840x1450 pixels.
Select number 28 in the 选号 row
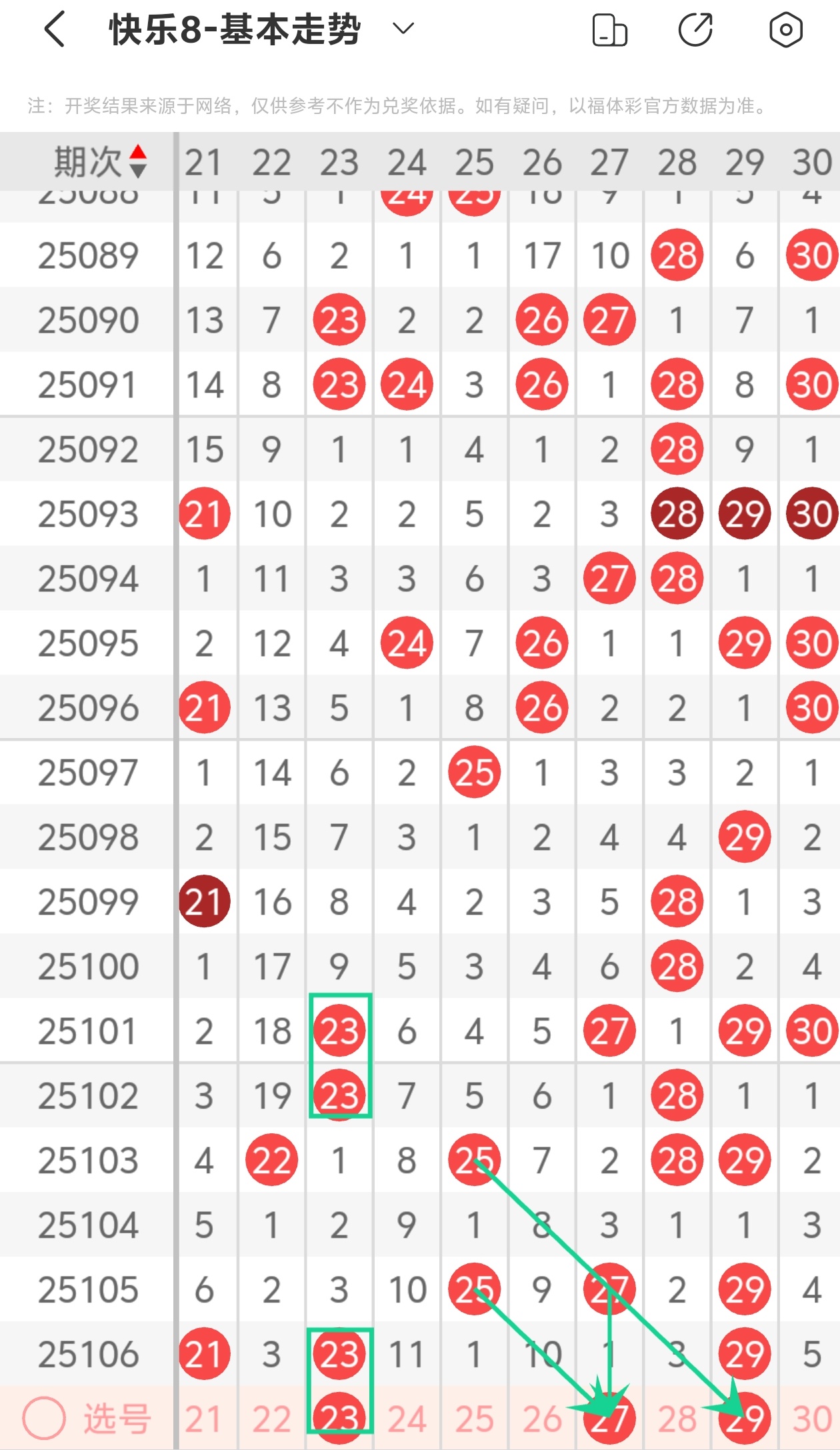(677, 1419)
